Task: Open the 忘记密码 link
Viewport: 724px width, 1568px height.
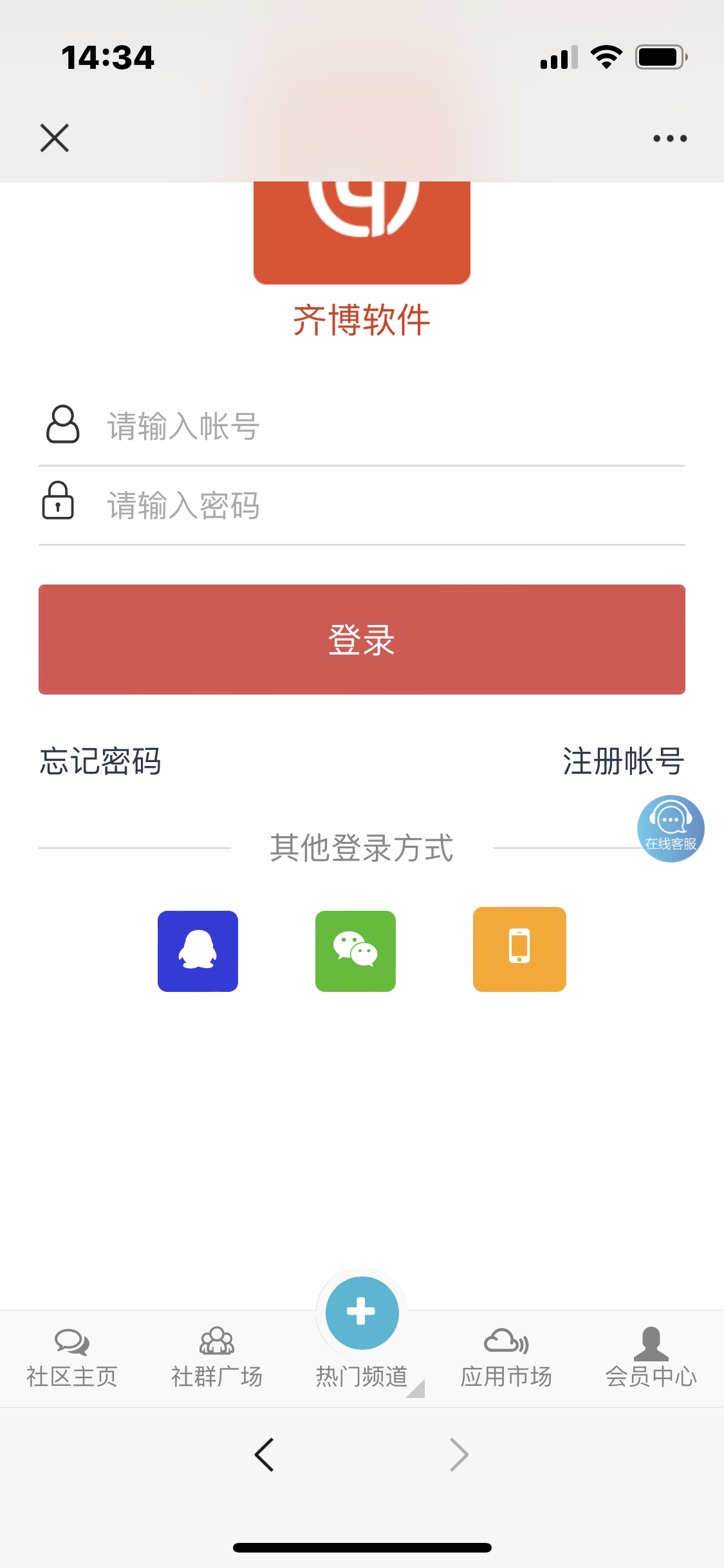Action: [100, 761]
